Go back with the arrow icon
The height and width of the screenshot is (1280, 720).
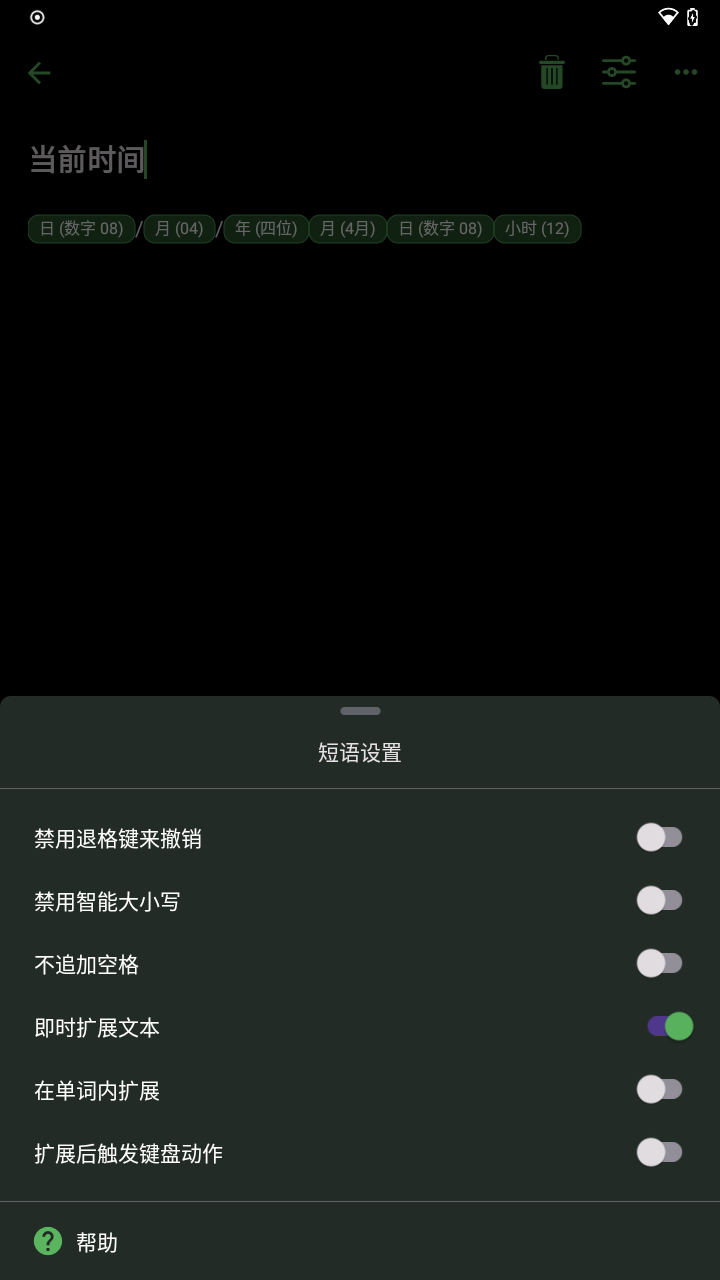click(x=39, y=73)
